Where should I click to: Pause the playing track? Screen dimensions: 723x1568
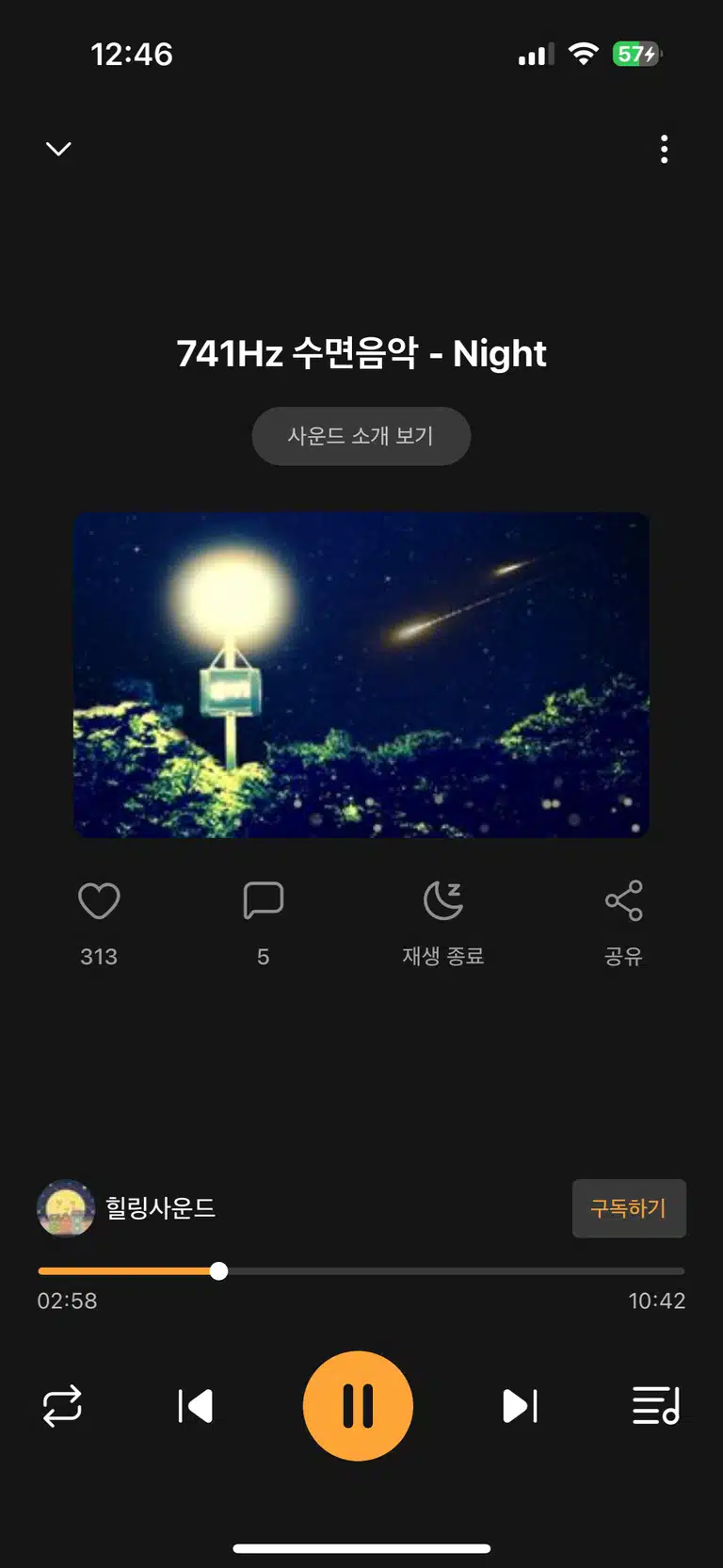[358, 1406]
